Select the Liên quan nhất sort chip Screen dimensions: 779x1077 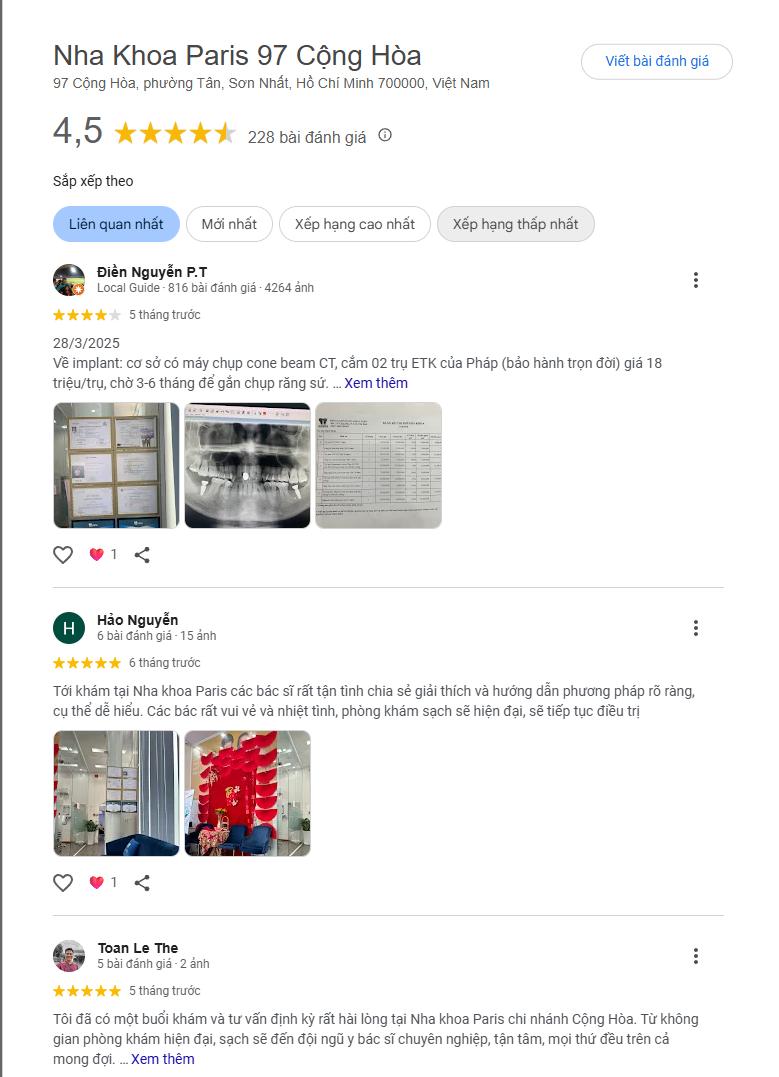point(116,224)
